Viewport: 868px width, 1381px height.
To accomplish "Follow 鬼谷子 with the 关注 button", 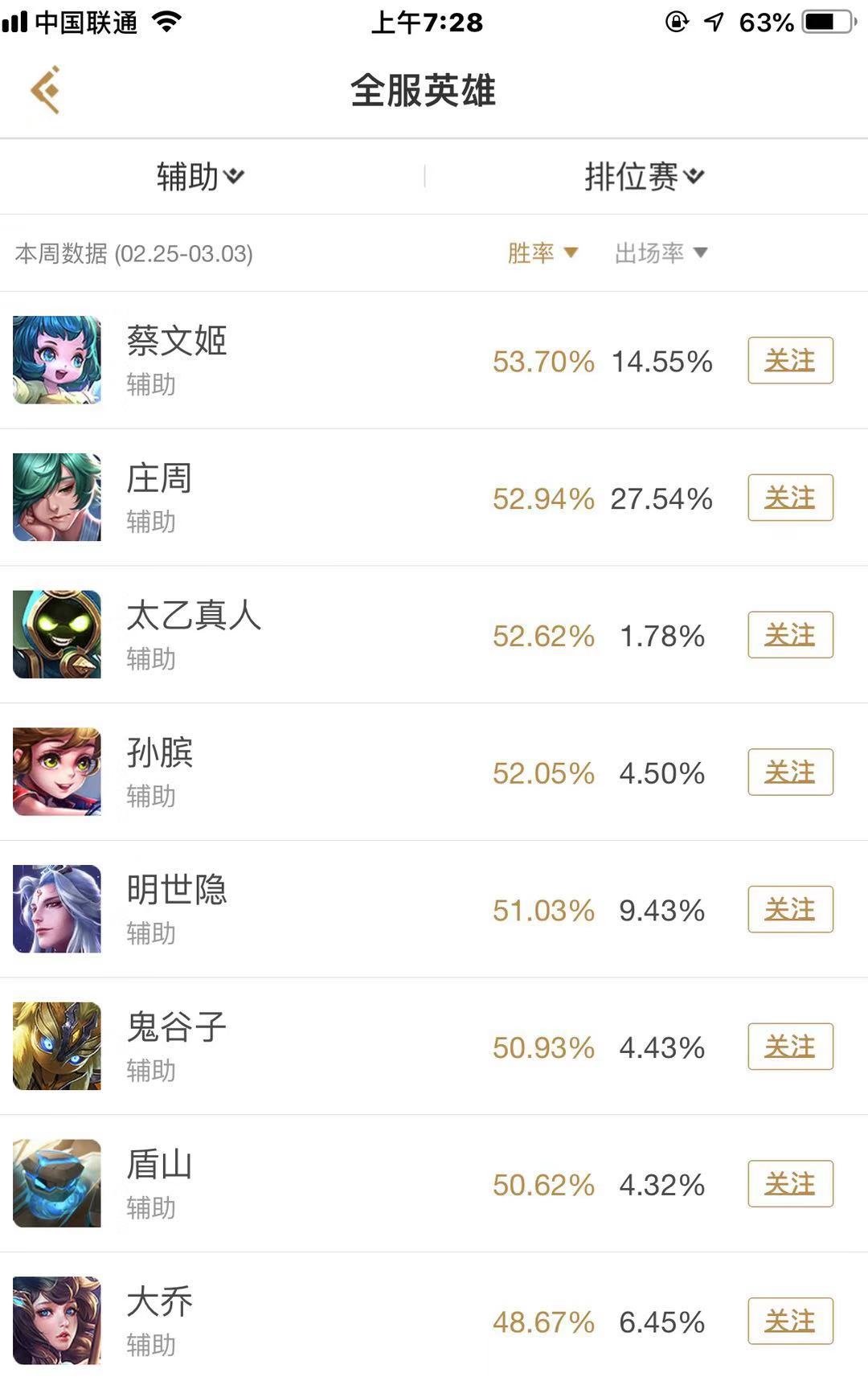I will tap(790, 1047).
